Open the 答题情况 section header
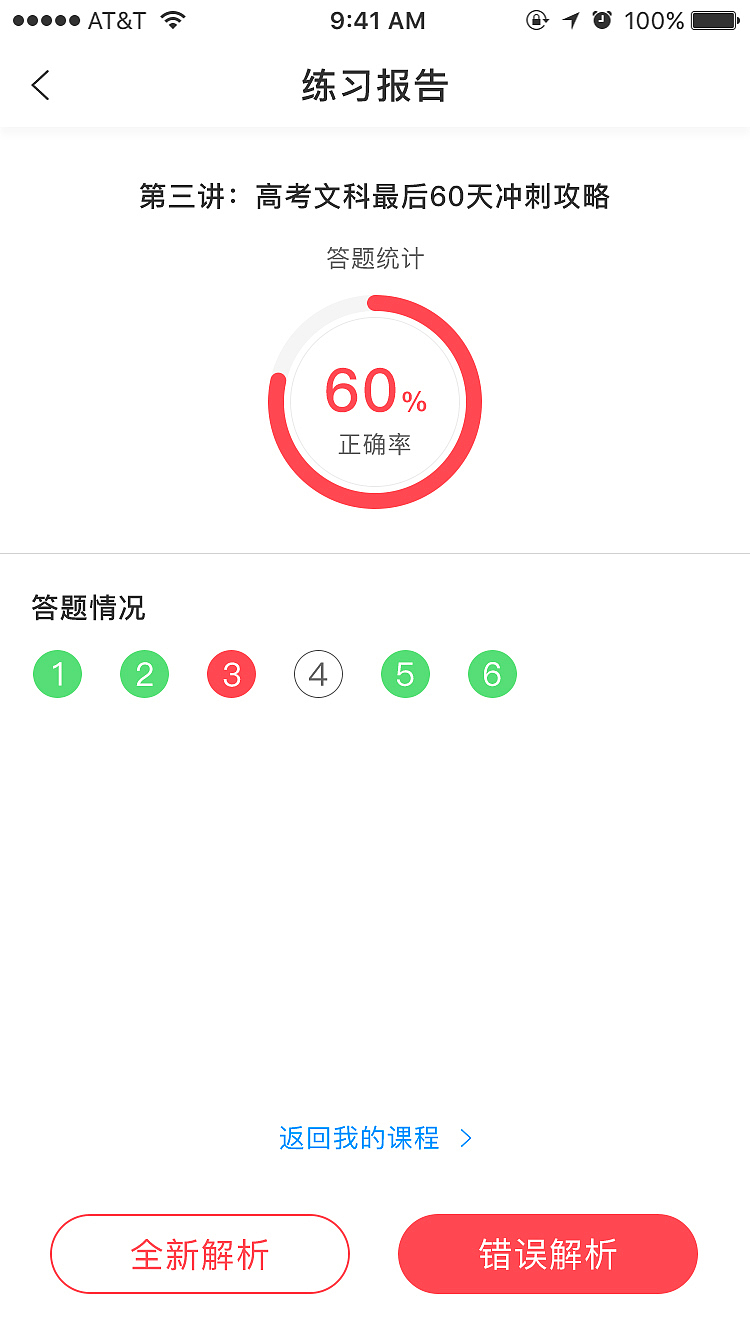Image resolution: width=750 pixels, height=1334 pixels. click(x=88, y=608)
